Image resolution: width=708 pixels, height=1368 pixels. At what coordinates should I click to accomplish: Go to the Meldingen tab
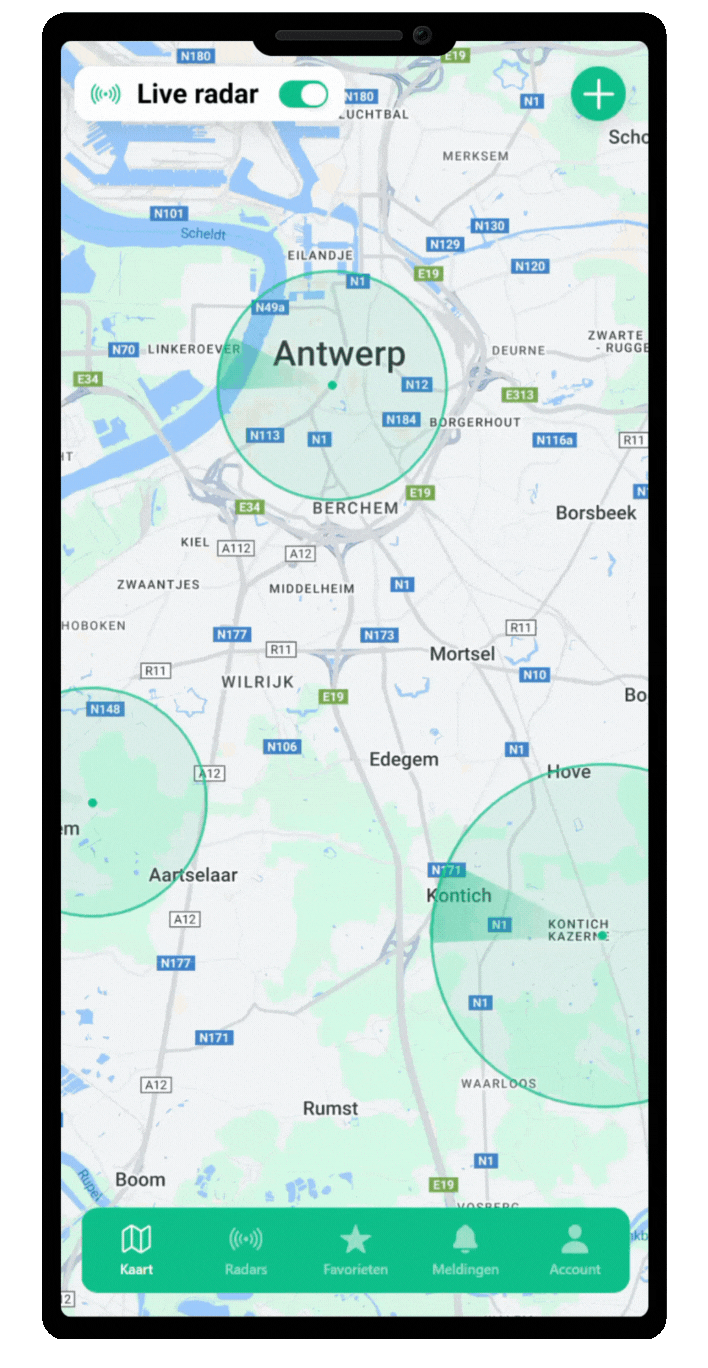point(465,1250)
